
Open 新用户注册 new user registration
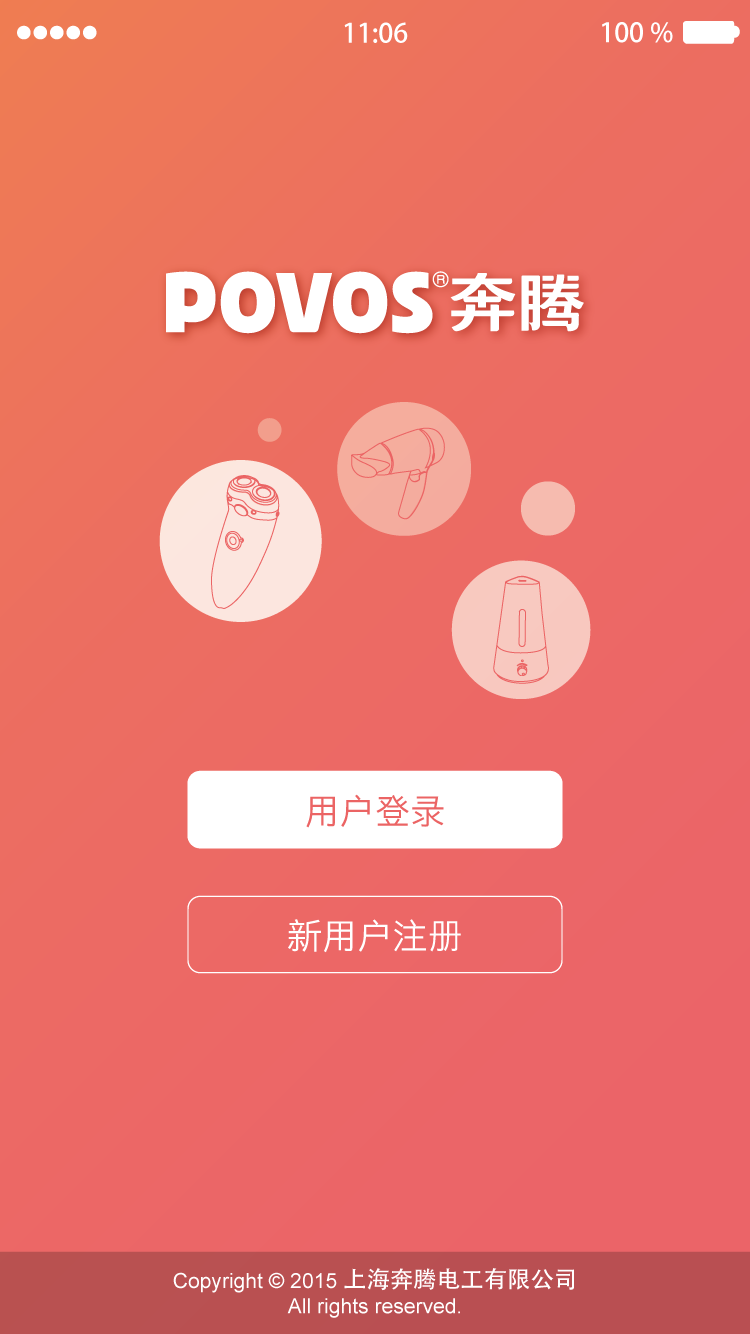pos(374,935)
